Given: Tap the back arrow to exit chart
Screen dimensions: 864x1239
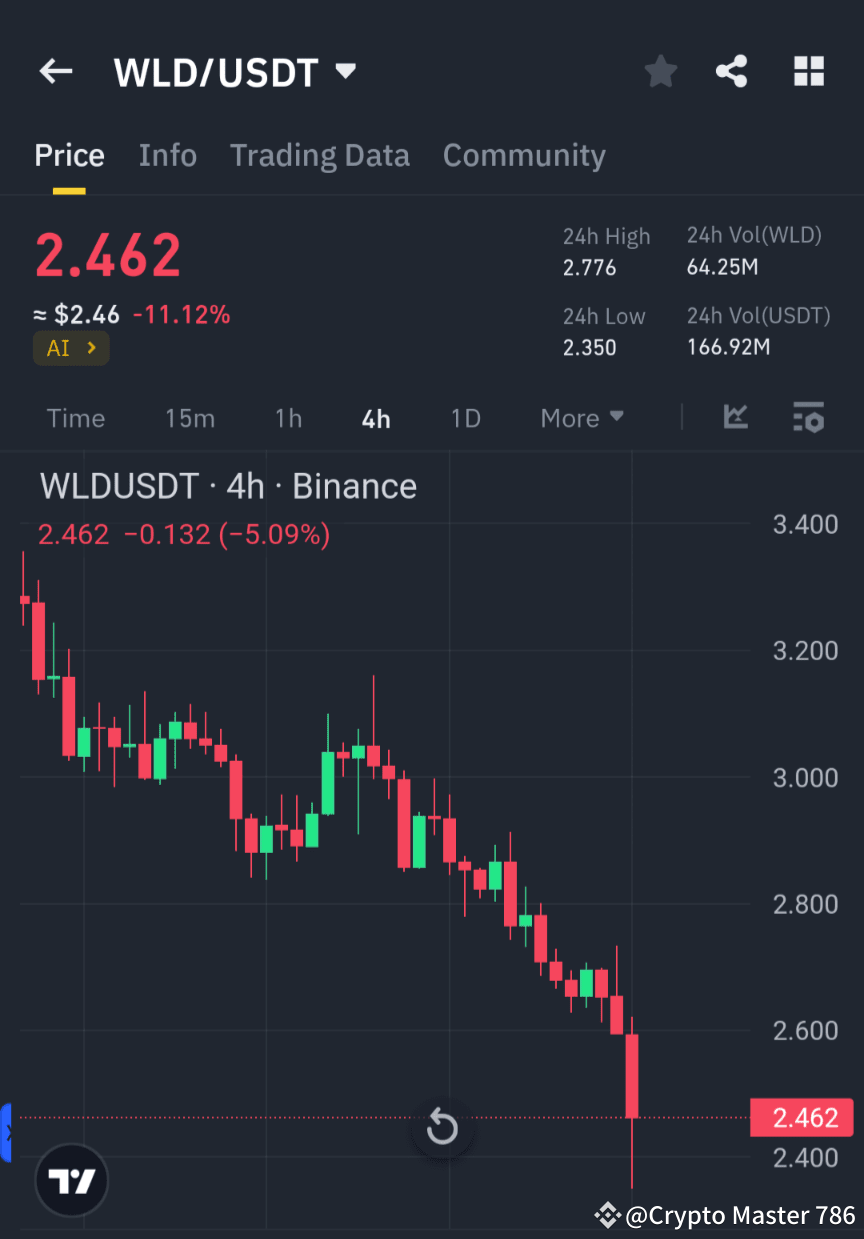Looking at the screenshot, I should pos(55,71).
